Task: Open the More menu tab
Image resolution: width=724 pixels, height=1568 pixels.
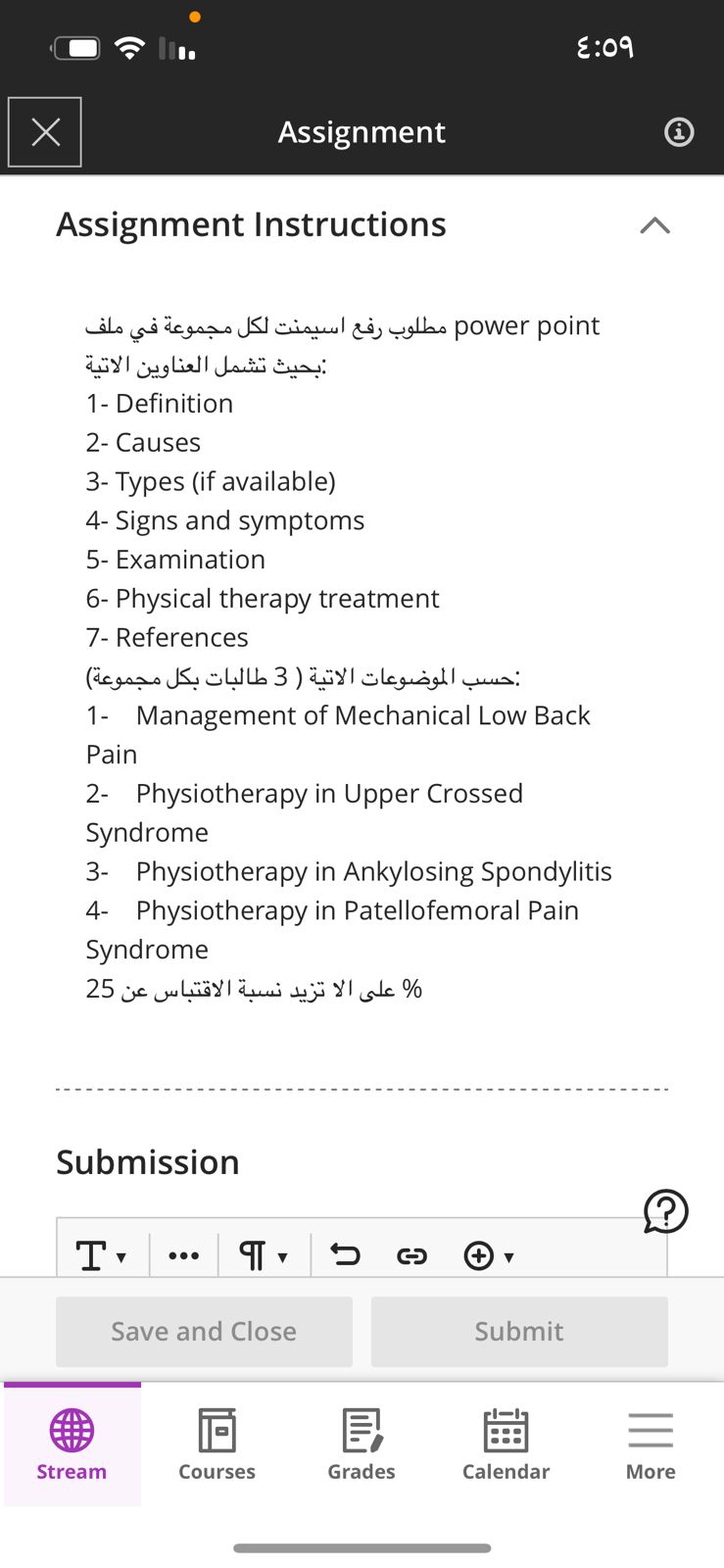Action: (651, 1444)
